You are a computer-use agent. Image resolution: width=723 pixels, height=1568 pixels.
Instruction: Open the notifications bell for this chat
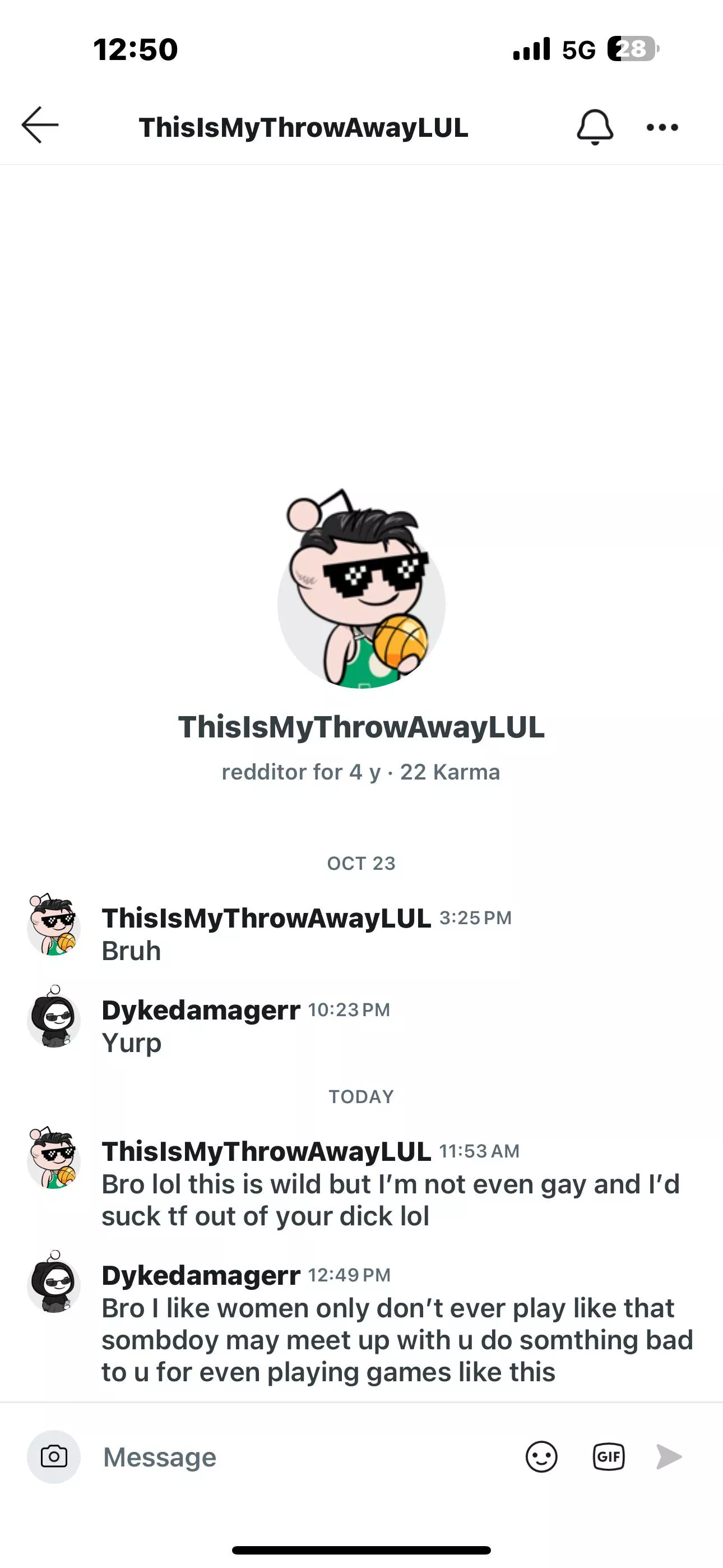click(x=595, y=127)
